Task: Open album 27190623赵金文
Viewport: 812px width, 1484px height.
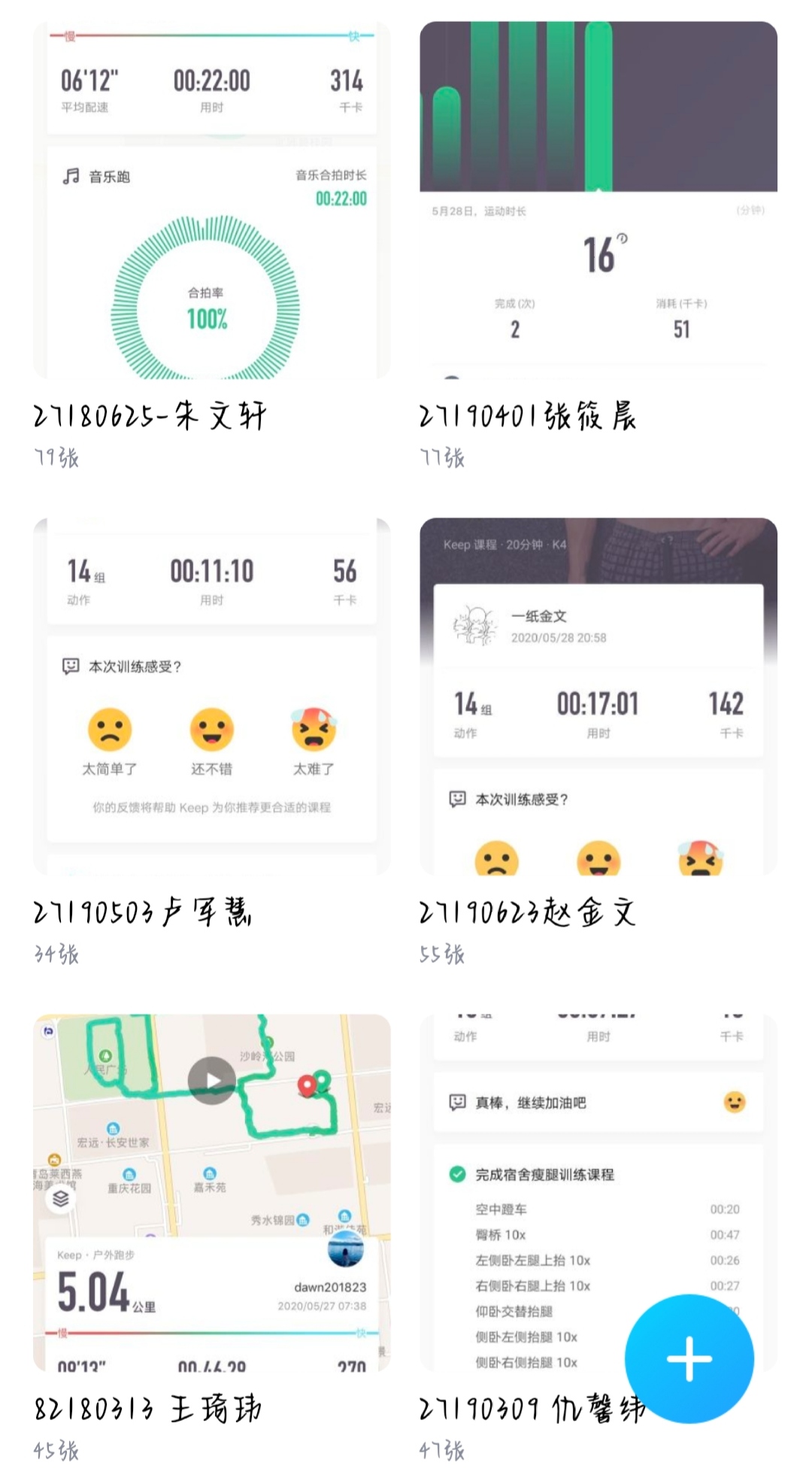Action: [598, 696]
